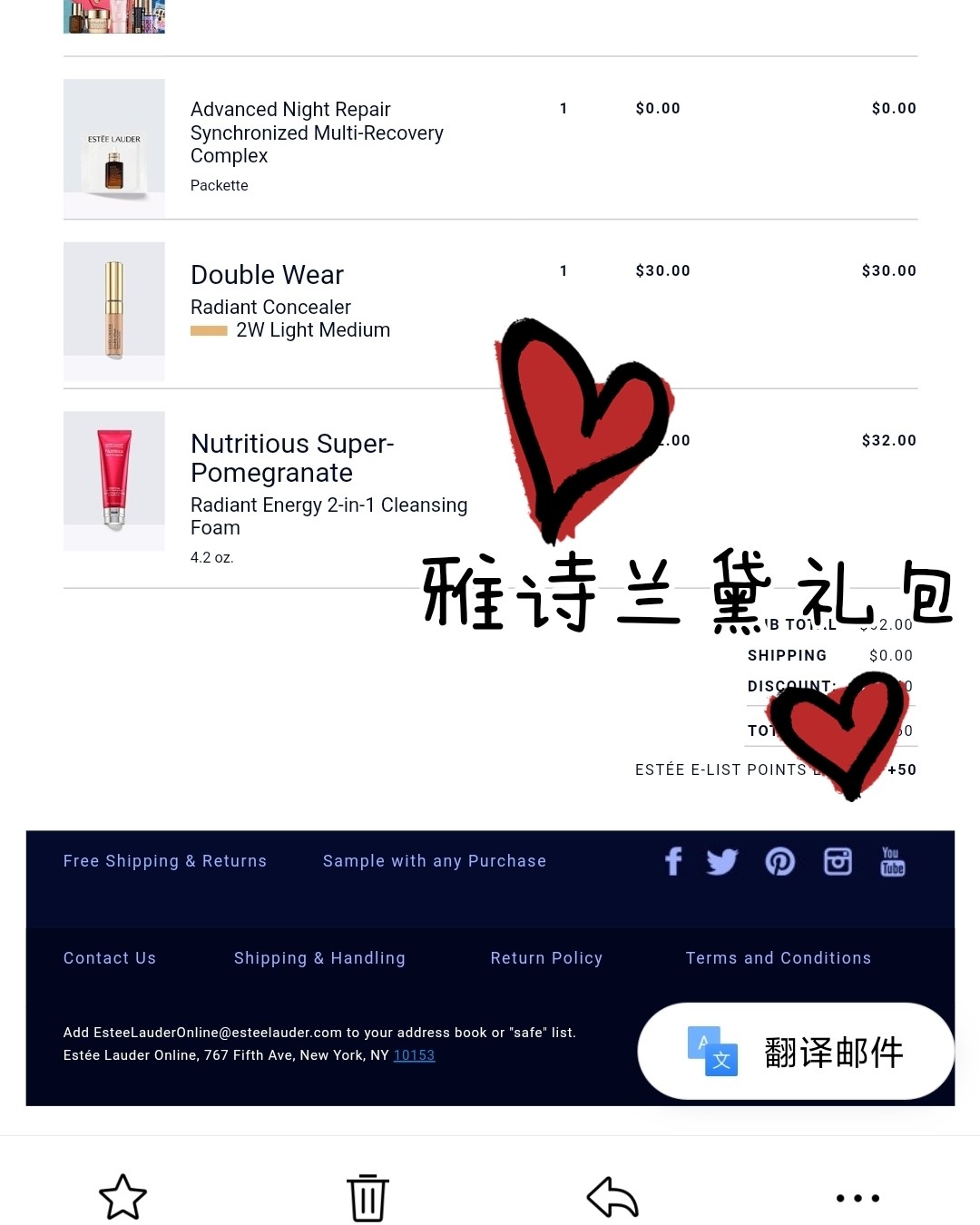Open Estée Lauder Instagram page
Screen dimensions: 980x1225
pos(838,861)
